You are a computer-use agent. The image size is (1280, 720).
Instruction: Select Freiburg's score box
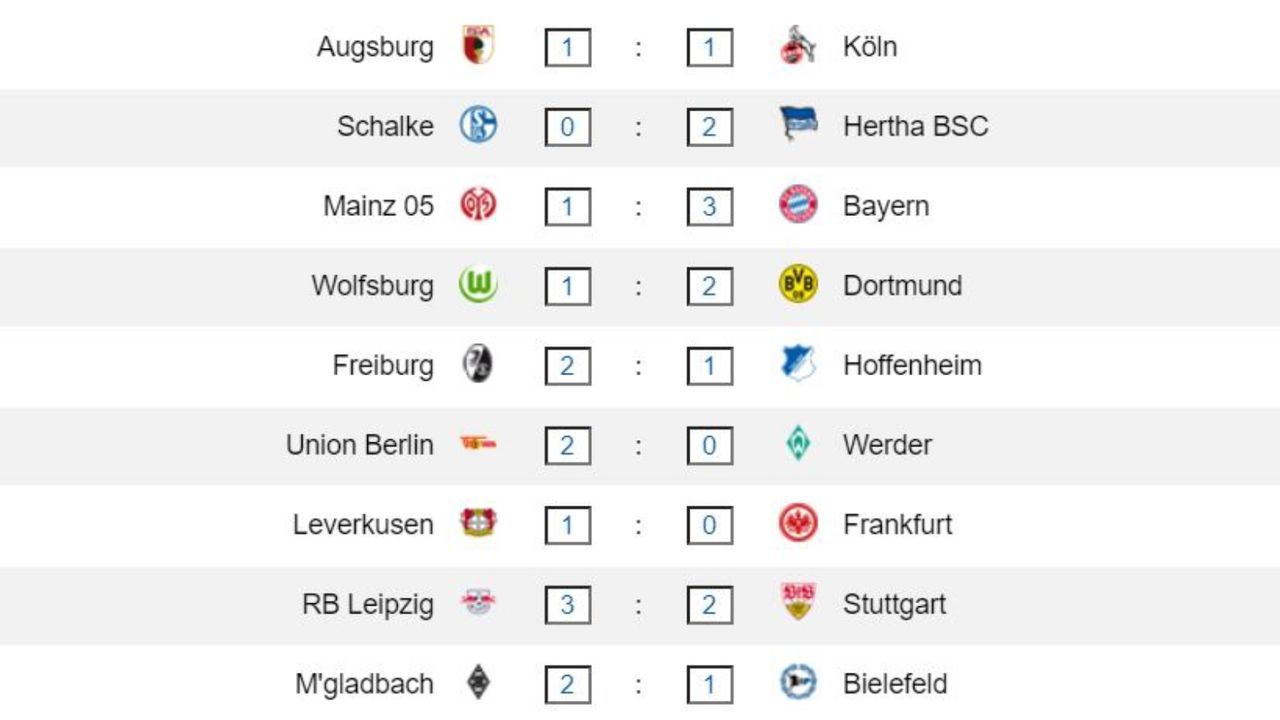pos(567,366)
